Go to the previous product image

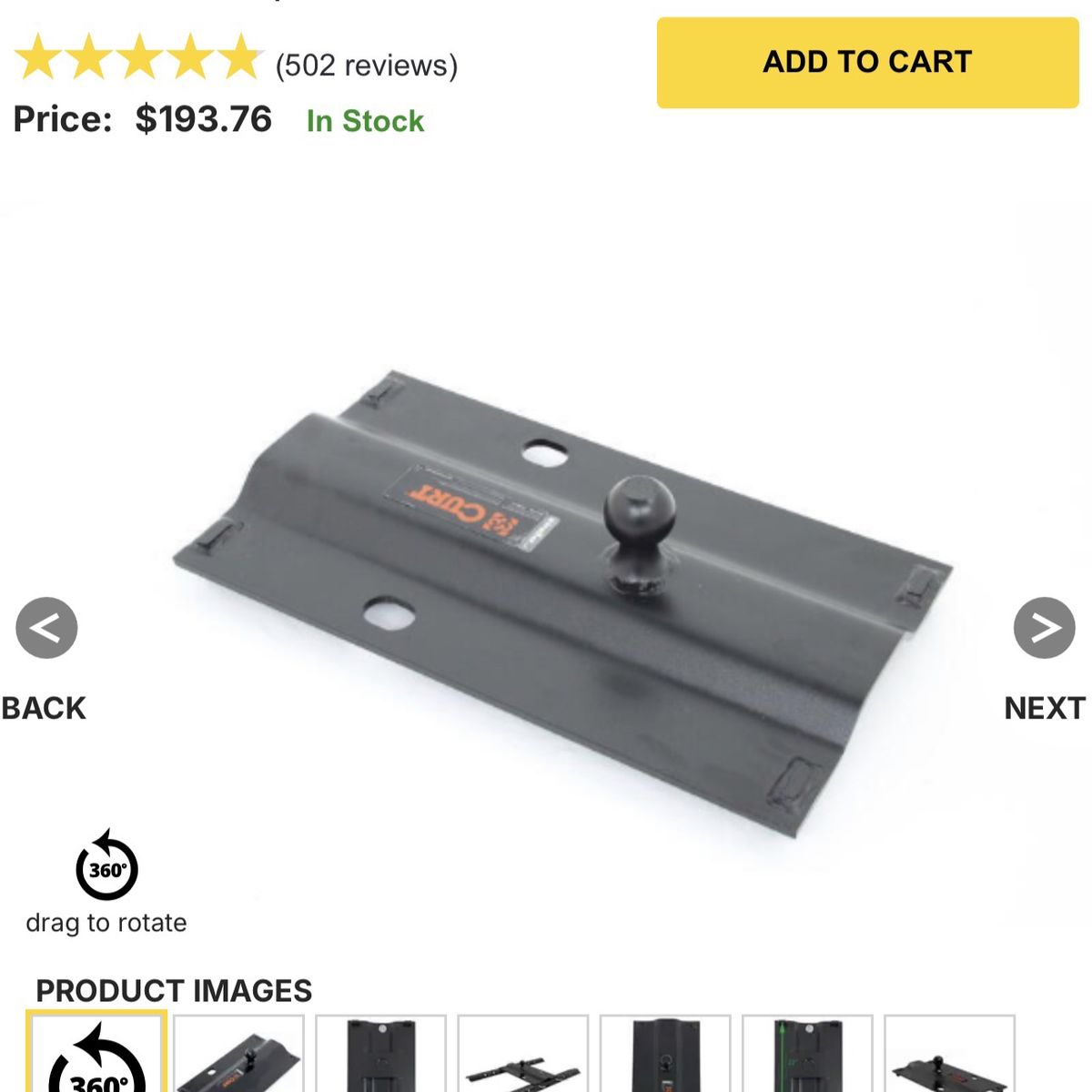46,628
